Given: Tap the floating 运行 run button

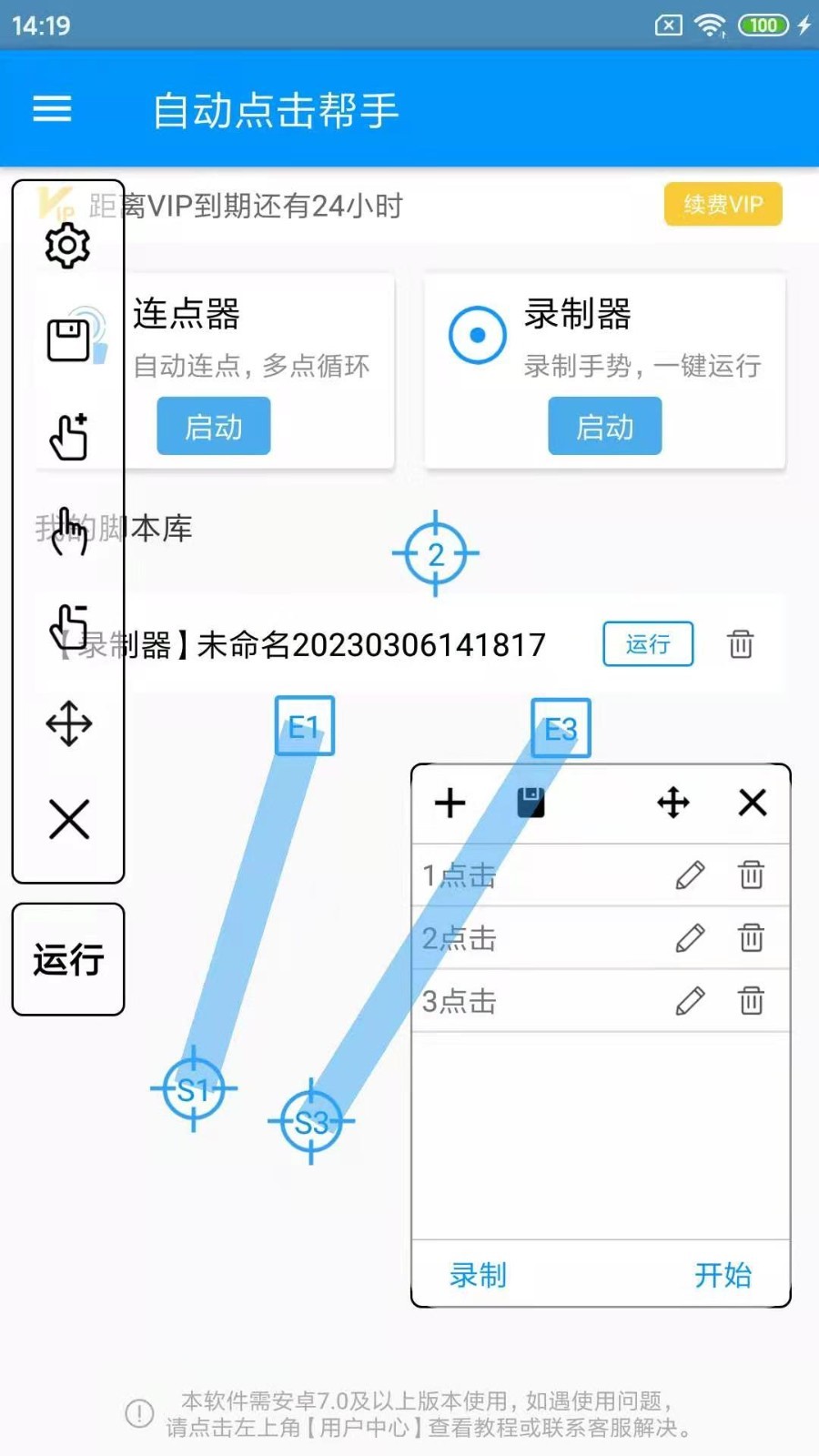Looking at the screenshot, I should tap(68, 959).
